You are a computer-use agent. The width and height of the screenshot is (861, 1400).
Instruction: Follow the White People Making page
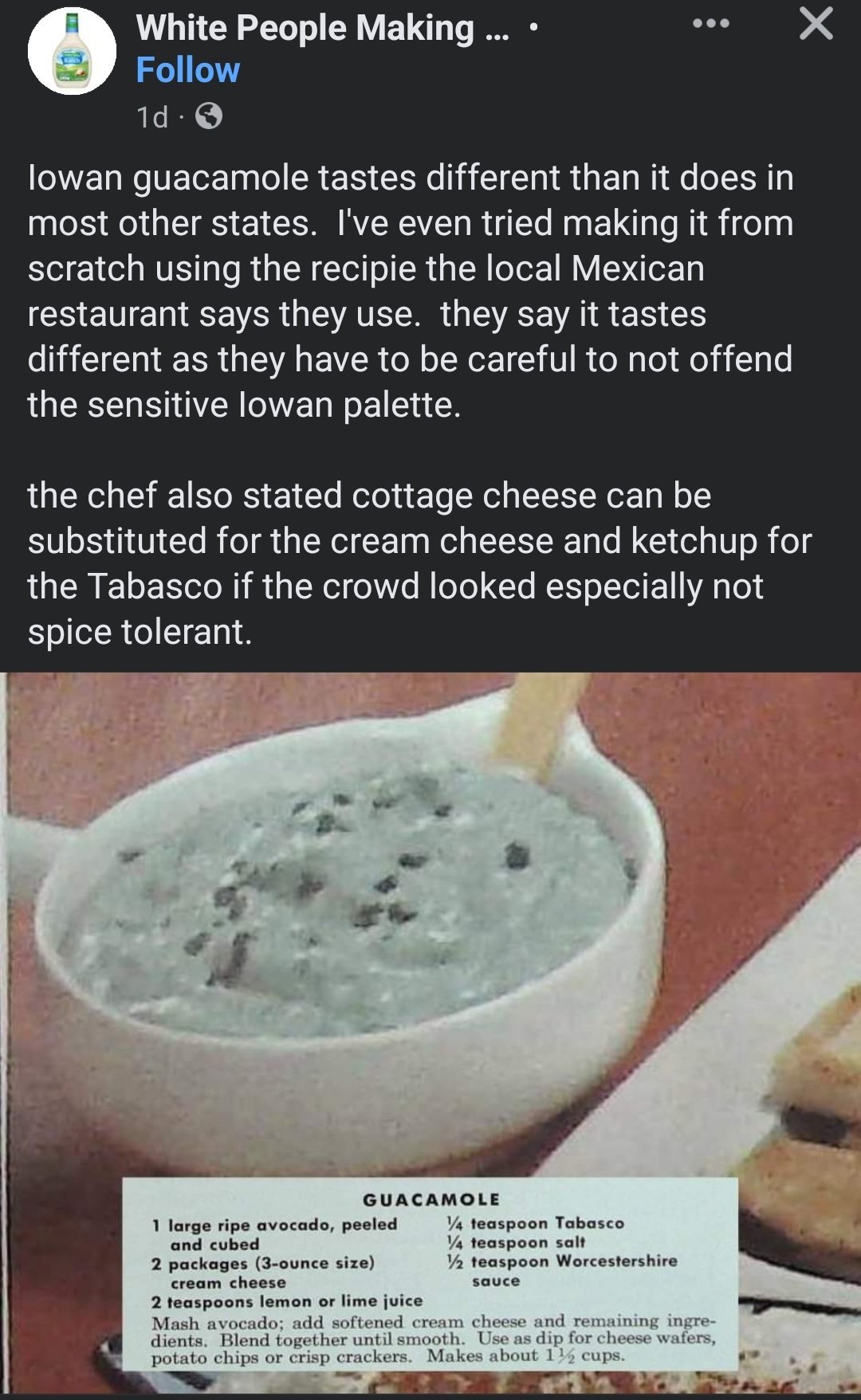[x=187, y=70]
